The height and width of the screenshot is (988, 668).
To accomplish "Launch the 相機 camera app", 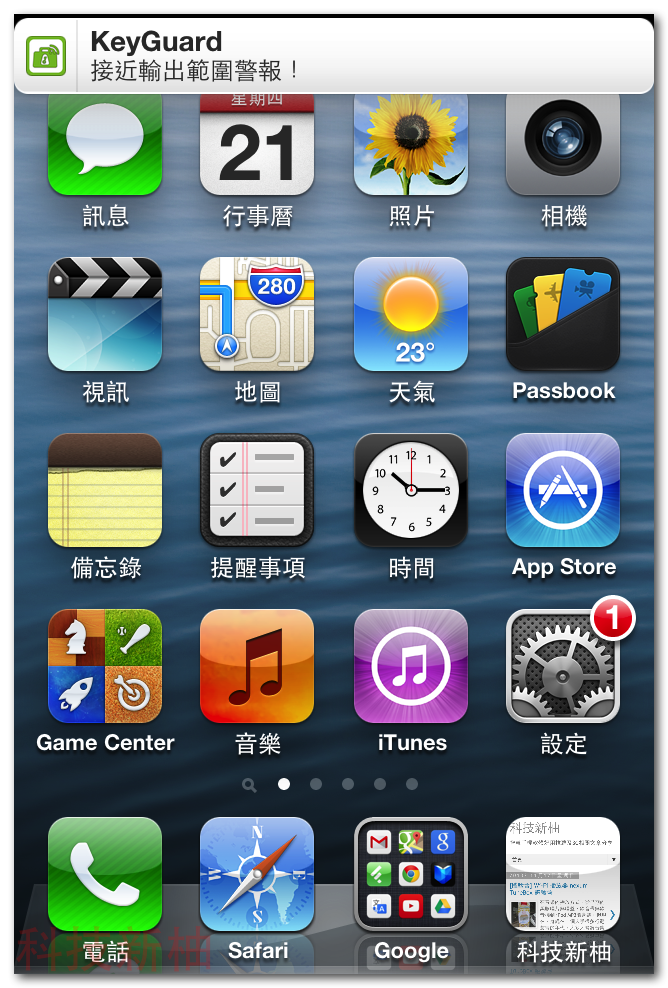I will pyautogui.click(x=563, y=145).
